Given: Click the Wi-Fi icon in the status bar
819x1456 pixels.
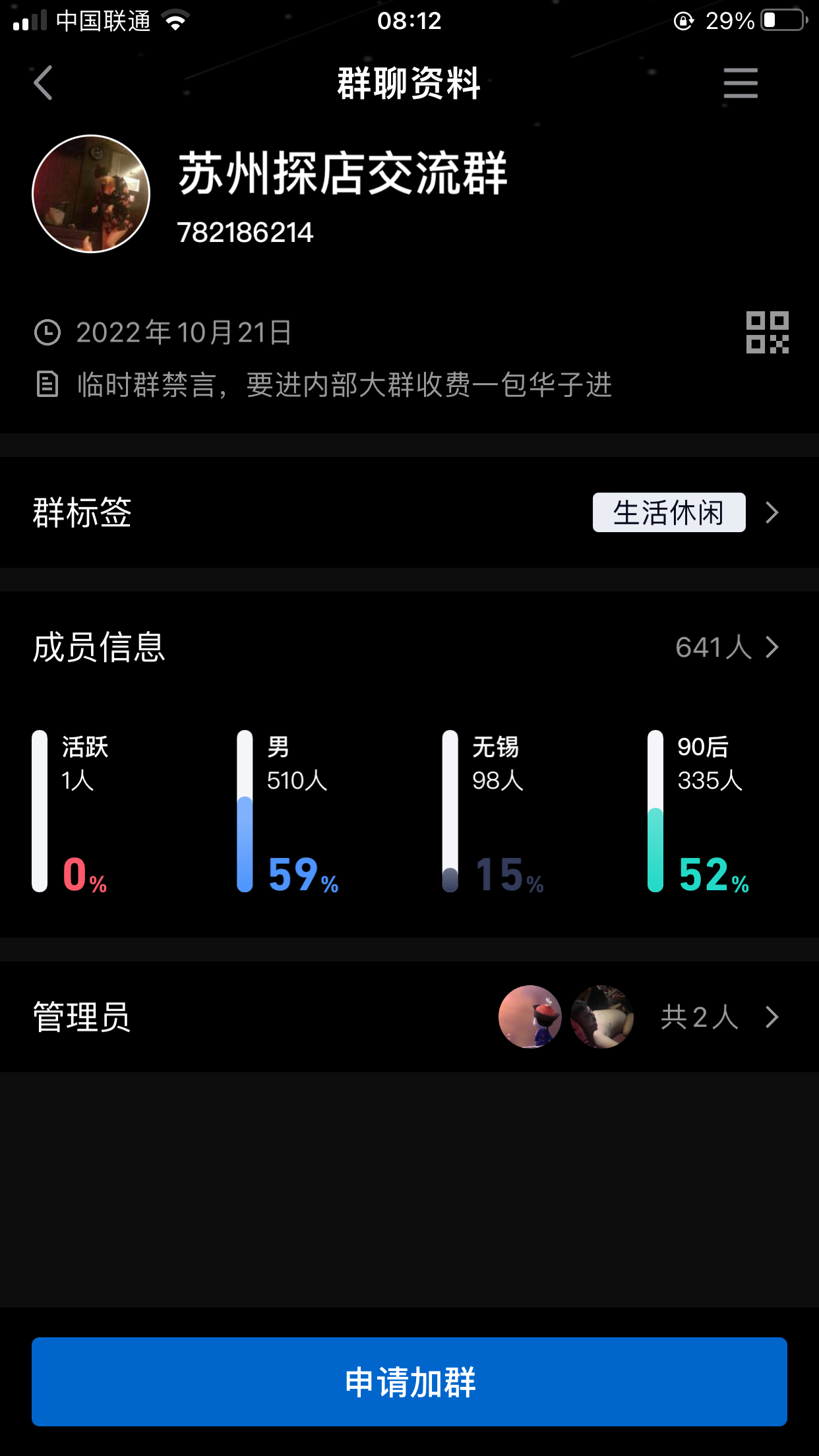Looking at the screenshot, I should (x=175, y=20).
